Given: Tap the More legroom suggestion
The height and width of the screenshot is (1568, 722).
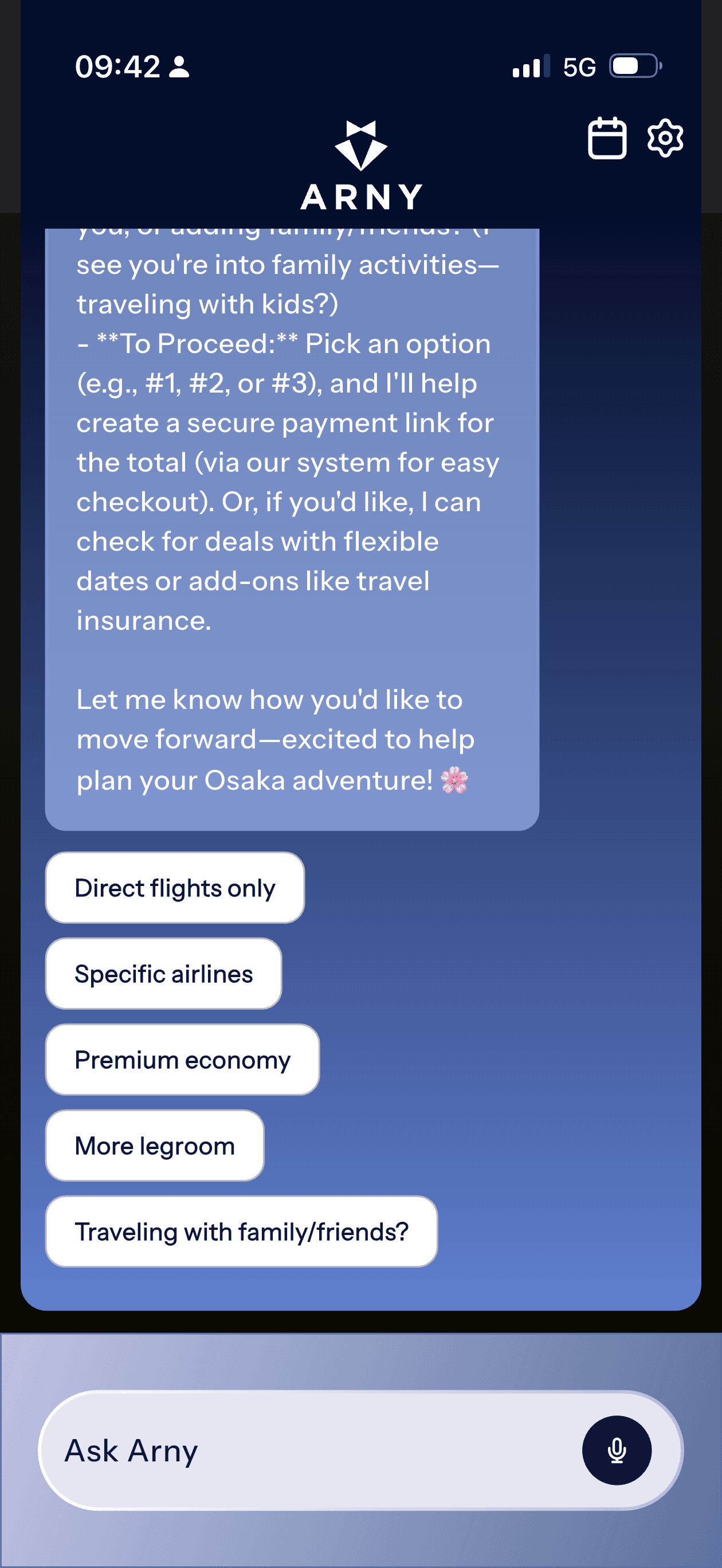Looking at the screenshot, I should point(155,1145).
